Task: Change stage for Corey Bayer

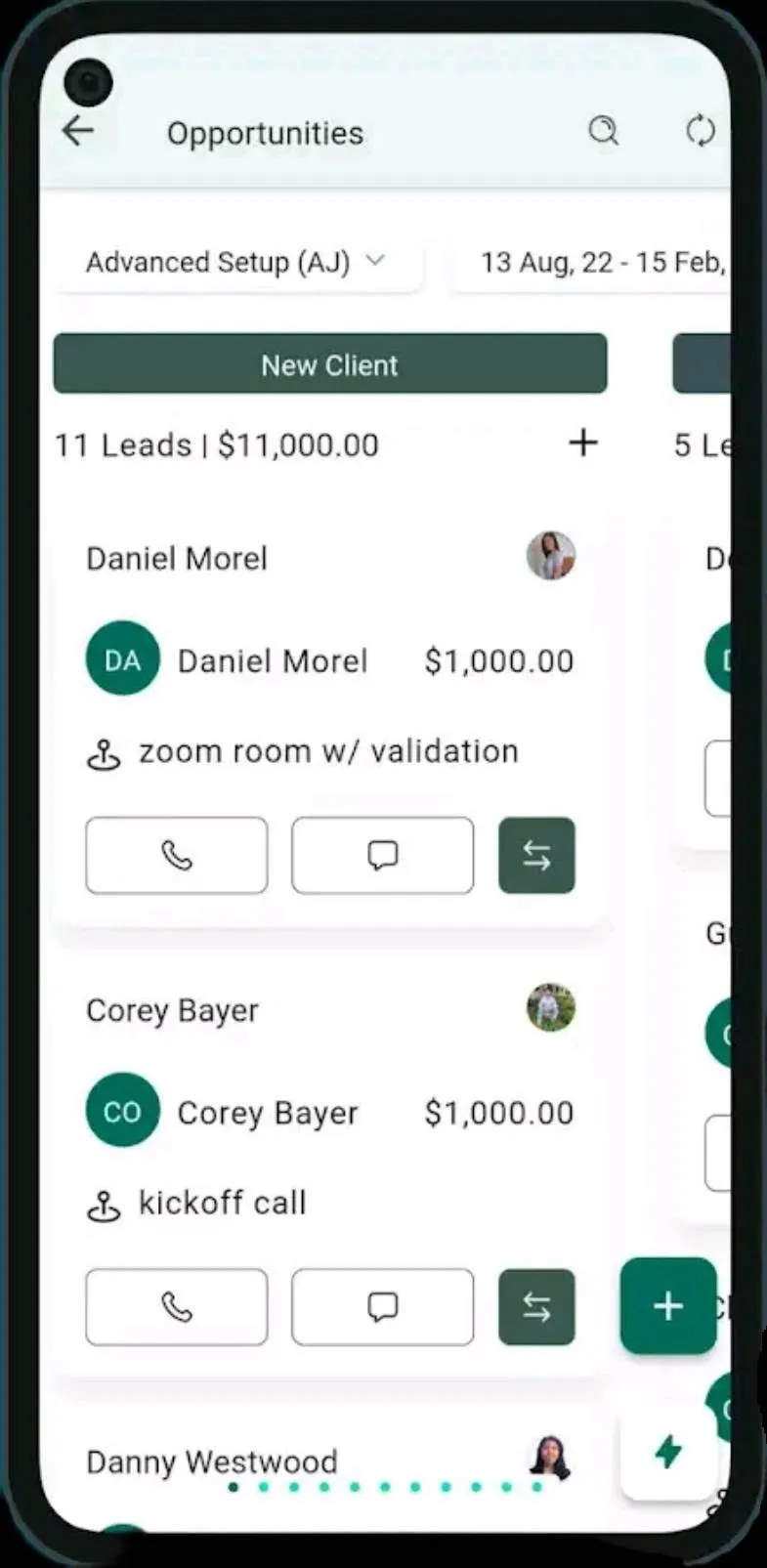Action: [536, 1307]
